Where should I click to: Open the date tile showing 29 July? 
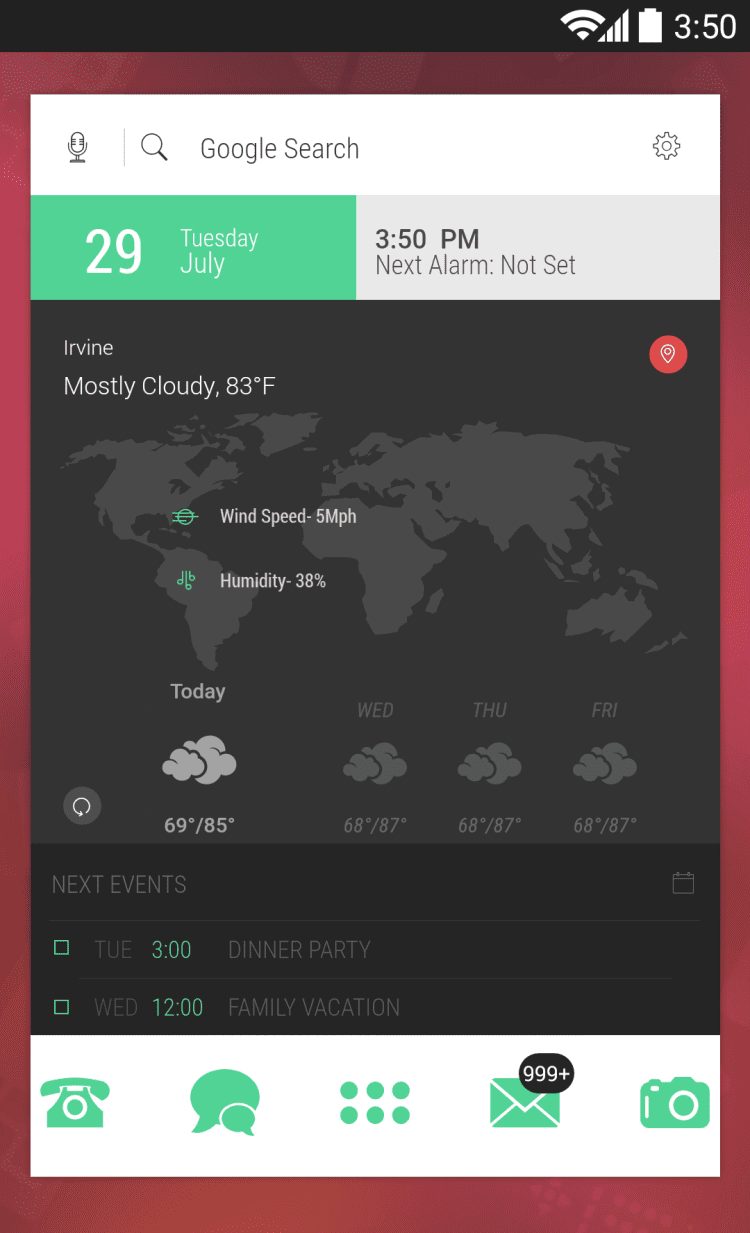tap(193, 248)
